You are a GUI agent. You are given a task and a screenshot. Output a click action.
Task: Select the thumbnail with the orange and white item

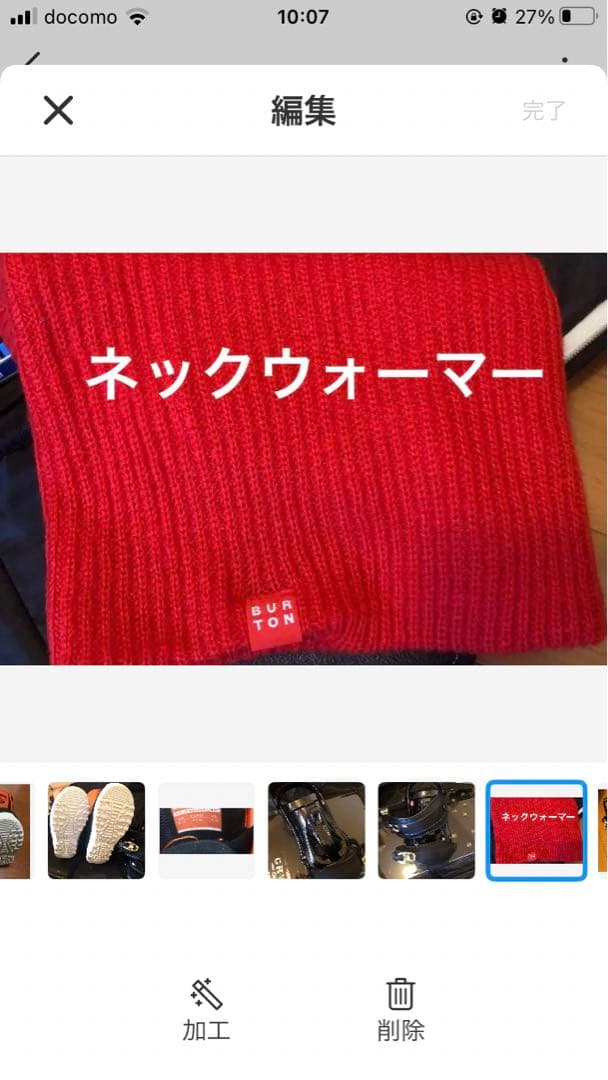[206, 830]
